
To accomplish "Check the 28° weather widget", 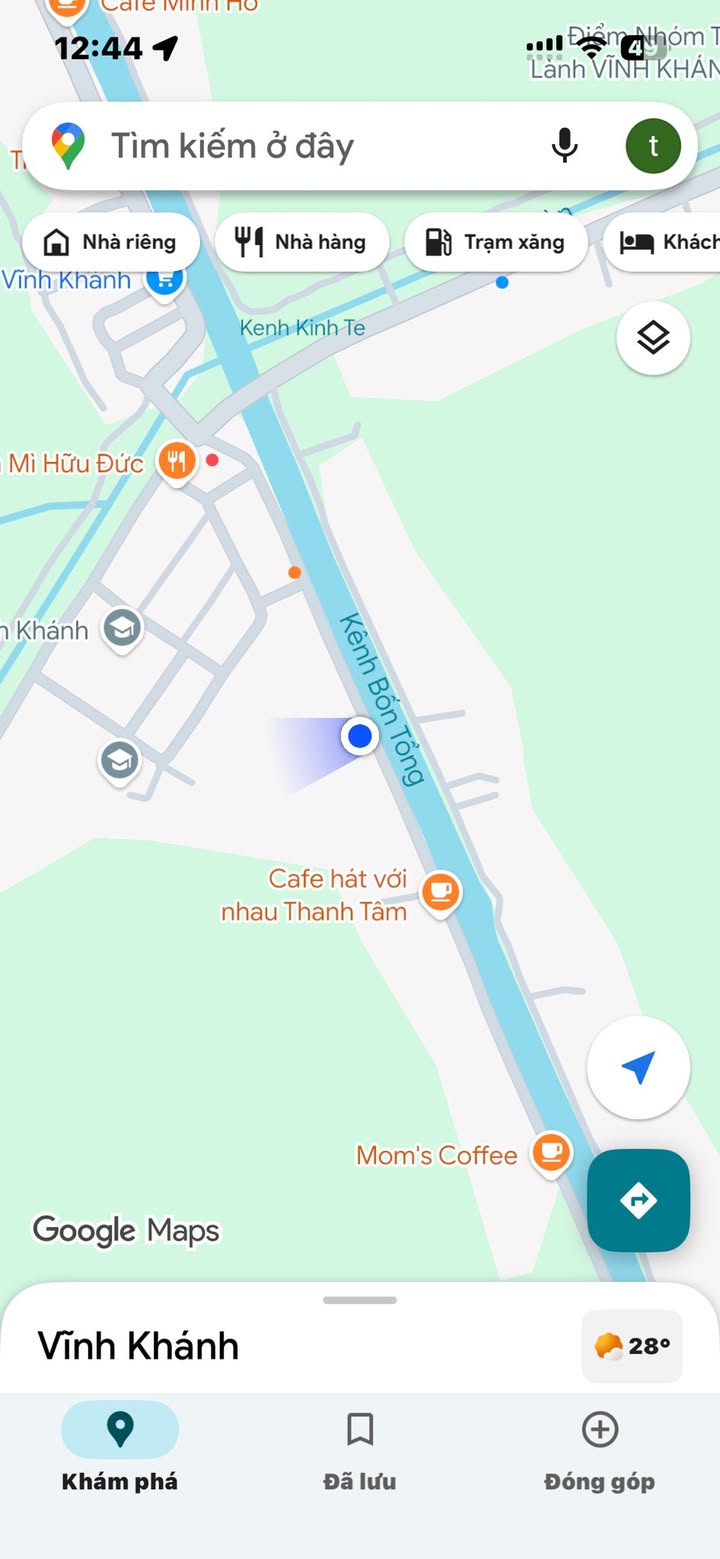I will pos(632,1346).
